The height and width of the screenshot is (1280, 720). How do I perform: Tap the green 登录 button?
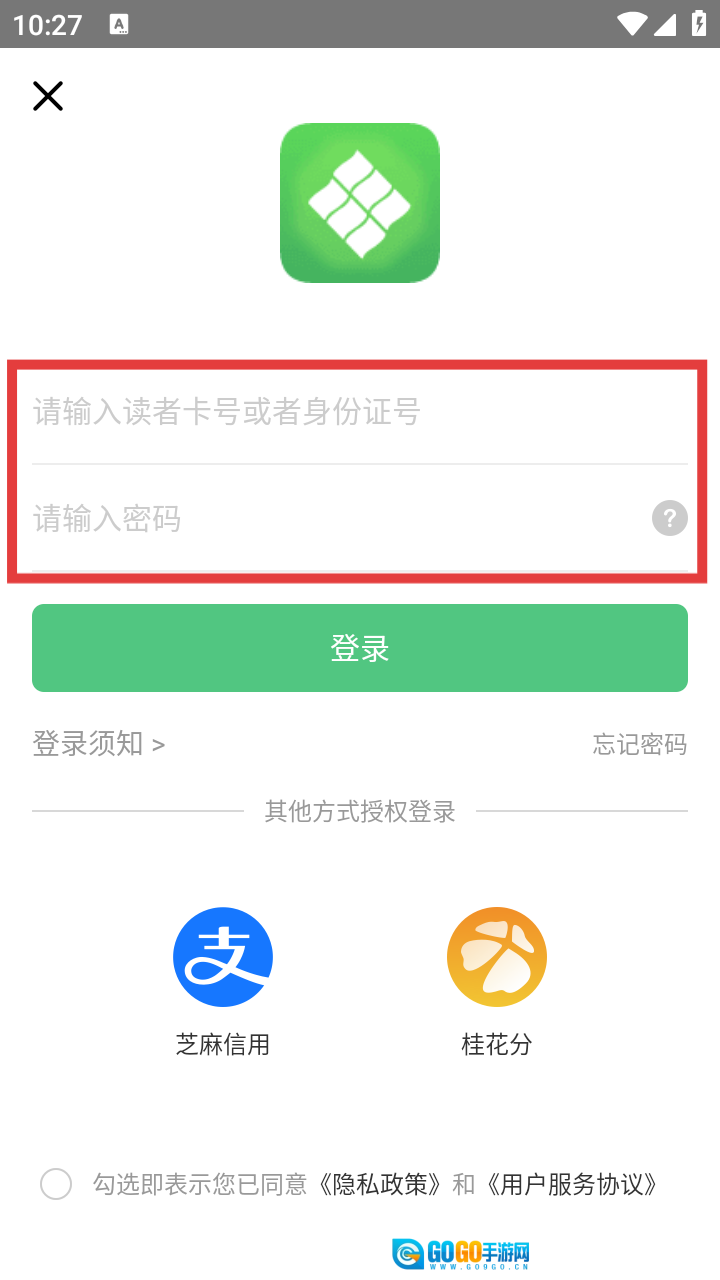point(360,648)
